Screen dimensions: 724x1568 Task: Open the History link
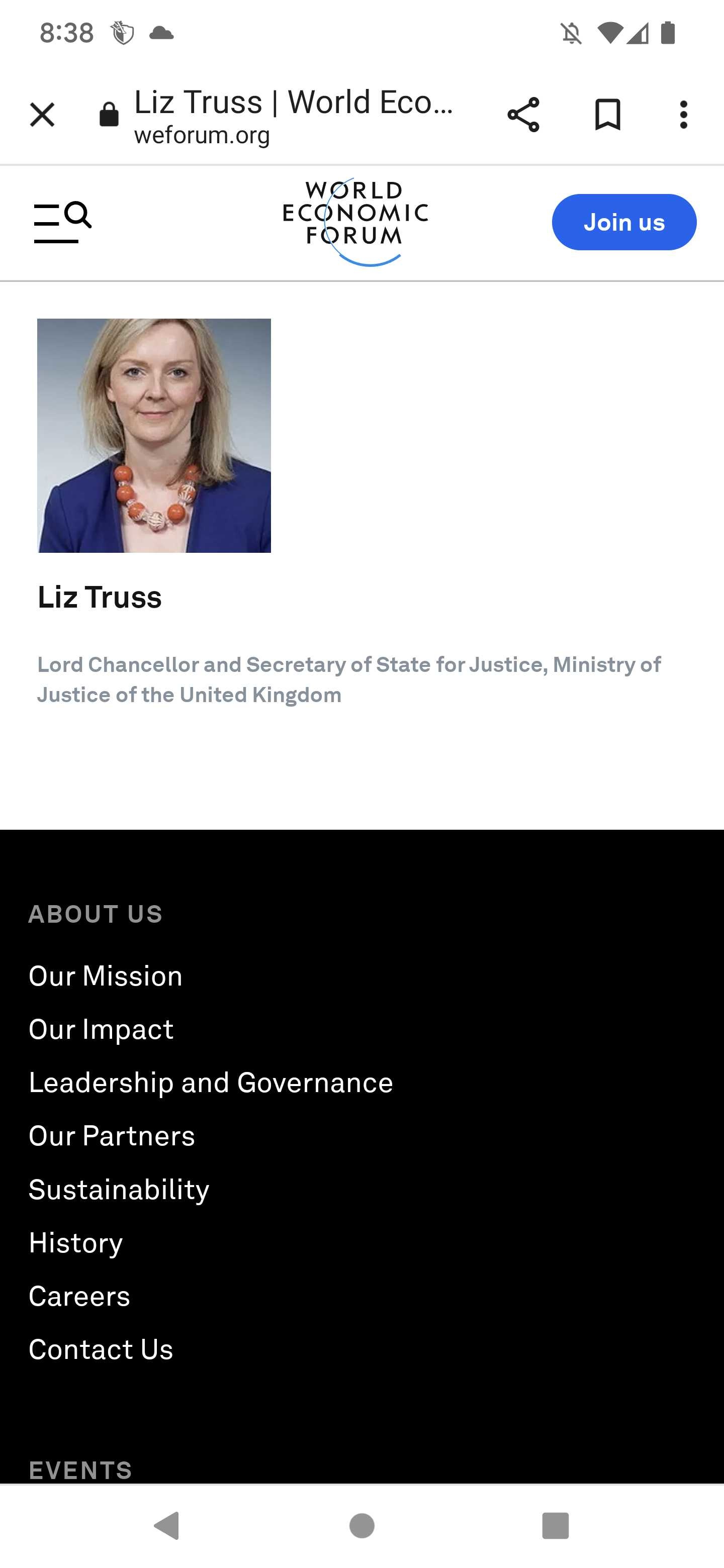[75, 1242]
